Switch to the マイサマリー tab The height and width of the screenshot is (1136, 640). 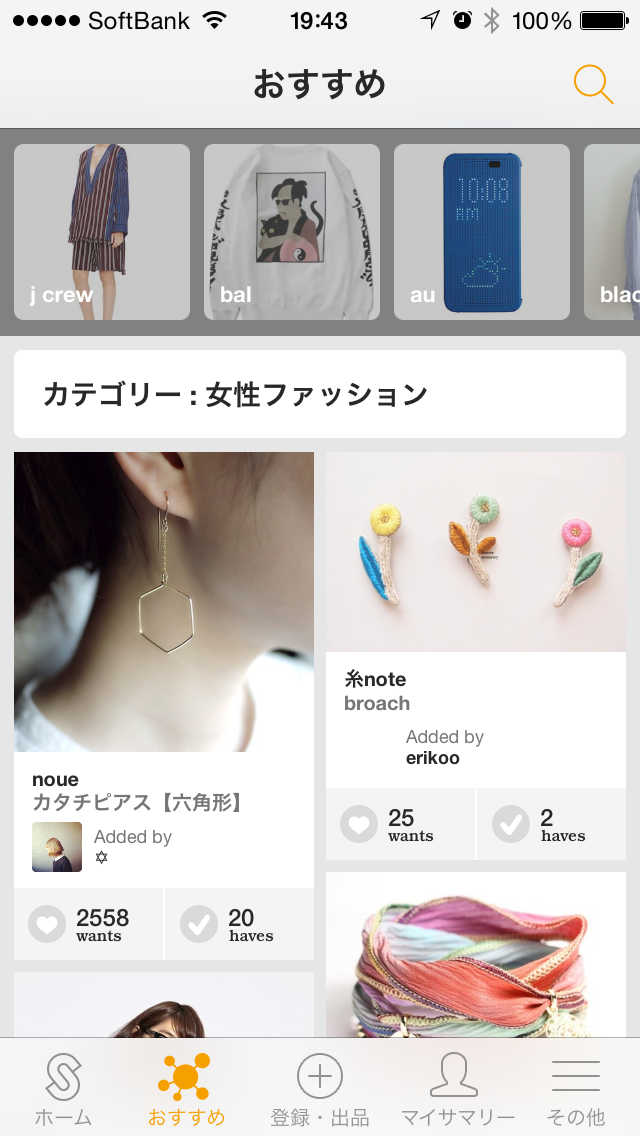click(x=457, y=1088)
